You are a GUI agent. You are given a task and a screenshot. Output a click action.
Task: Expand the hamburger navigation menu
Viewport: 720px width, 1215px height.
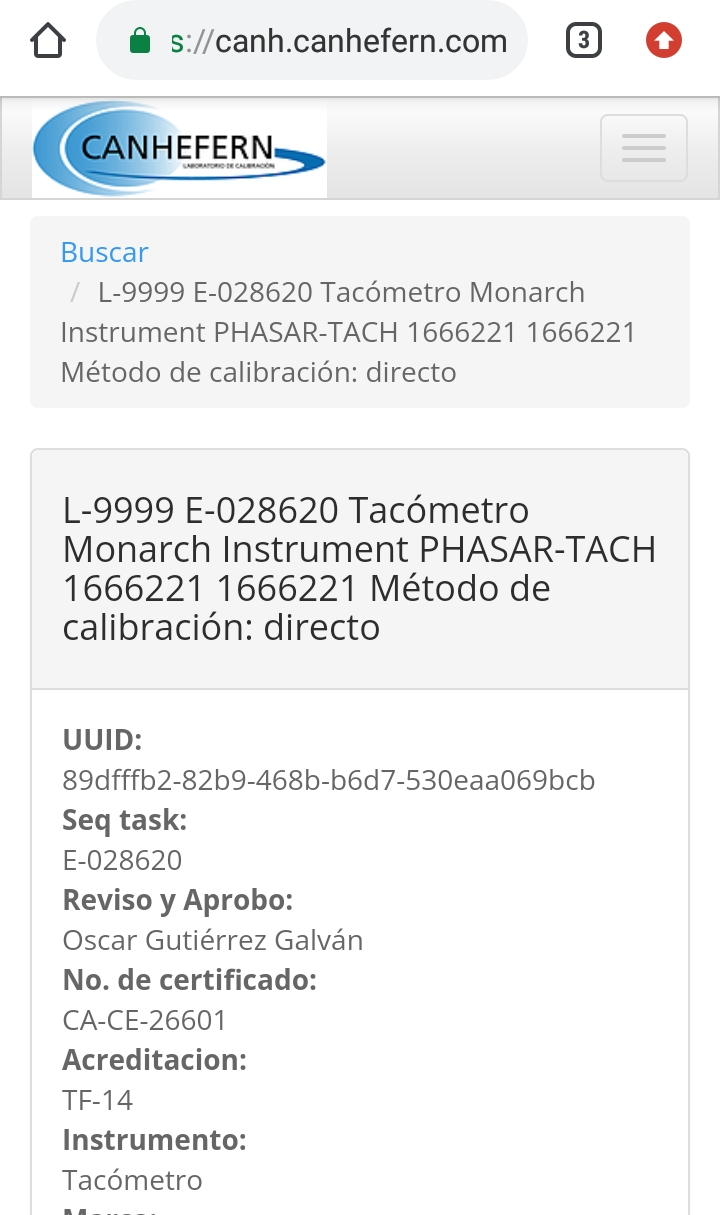click(643, 148)
